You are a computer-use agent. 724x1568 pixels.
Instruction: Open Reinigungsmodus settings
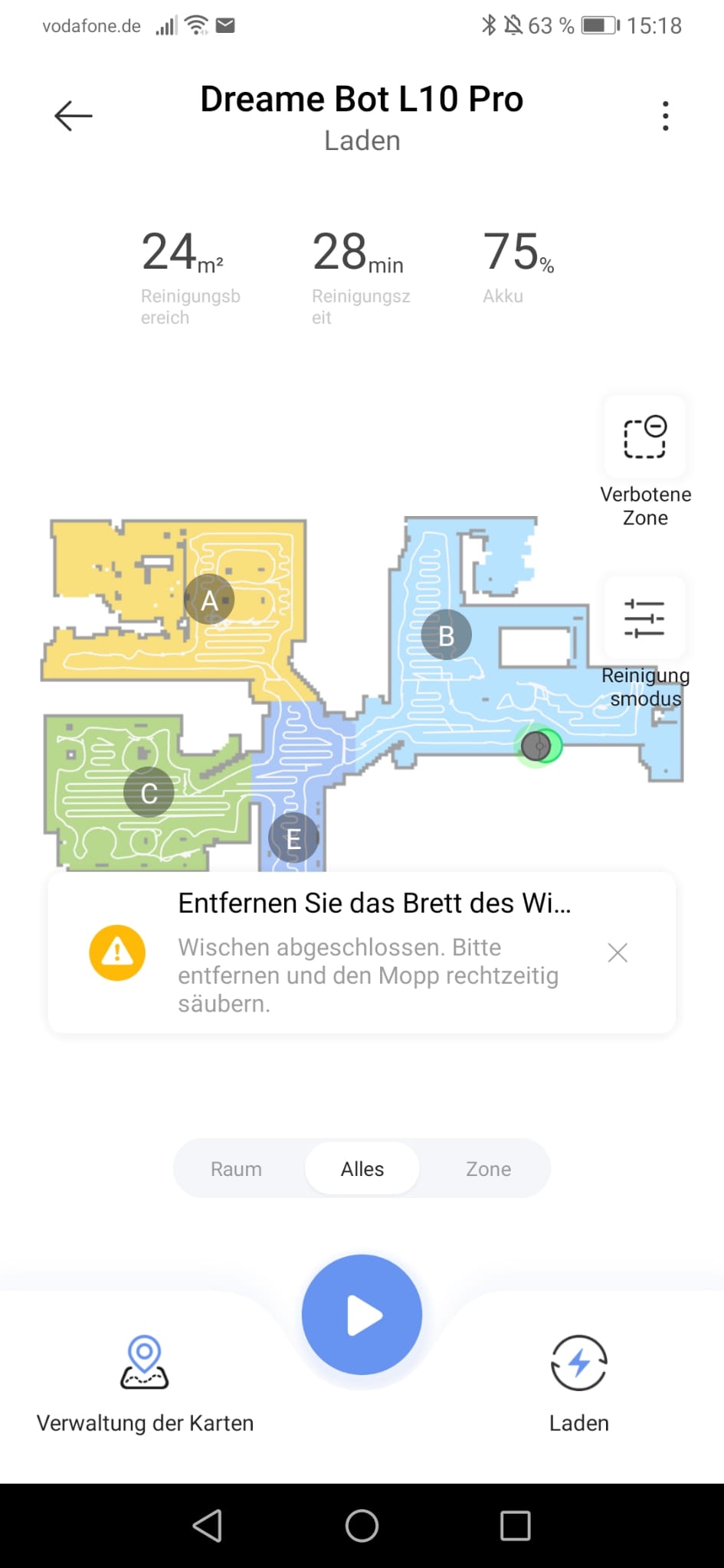tap(645, 618)
